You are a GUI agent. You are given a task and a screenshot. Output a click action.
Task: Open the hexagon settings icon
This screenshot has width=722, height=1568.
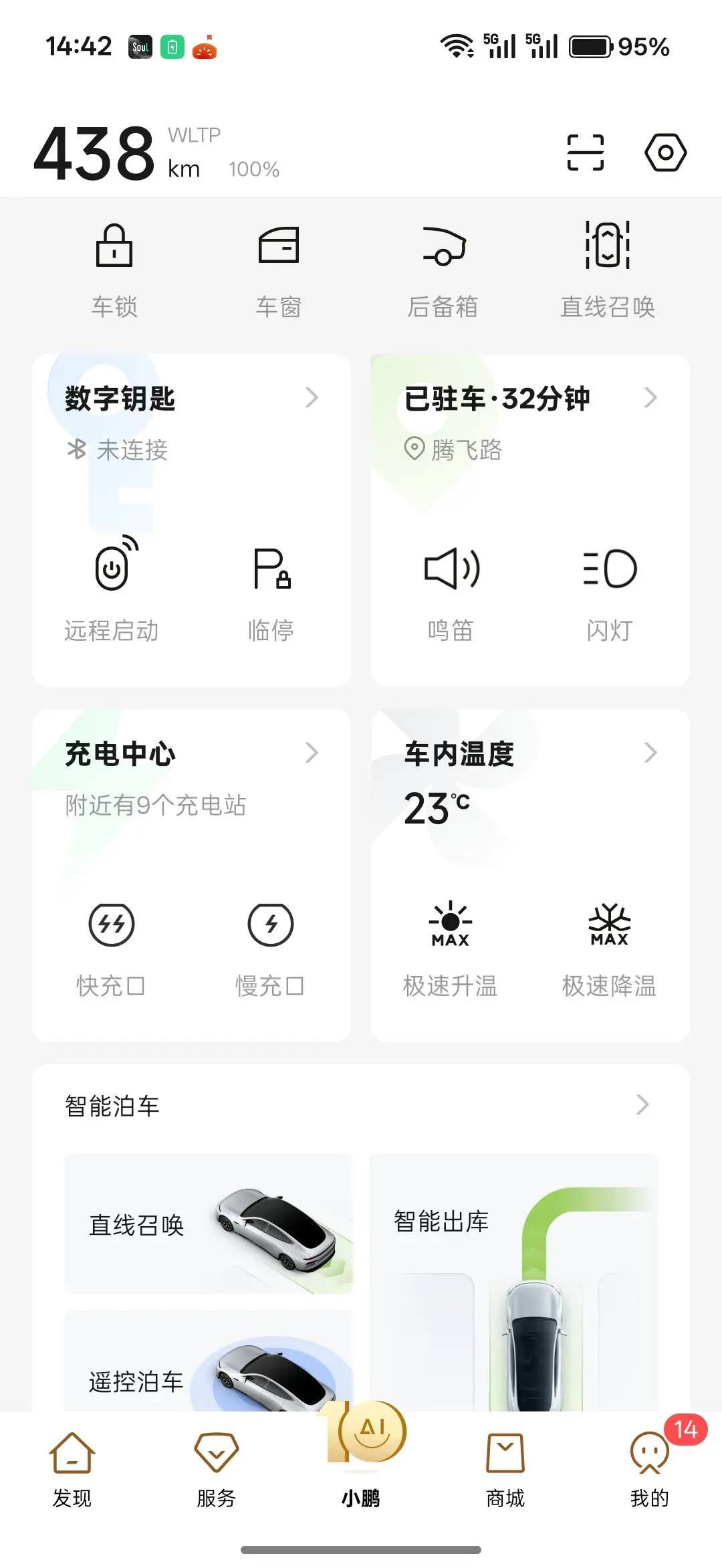(665, 153)
